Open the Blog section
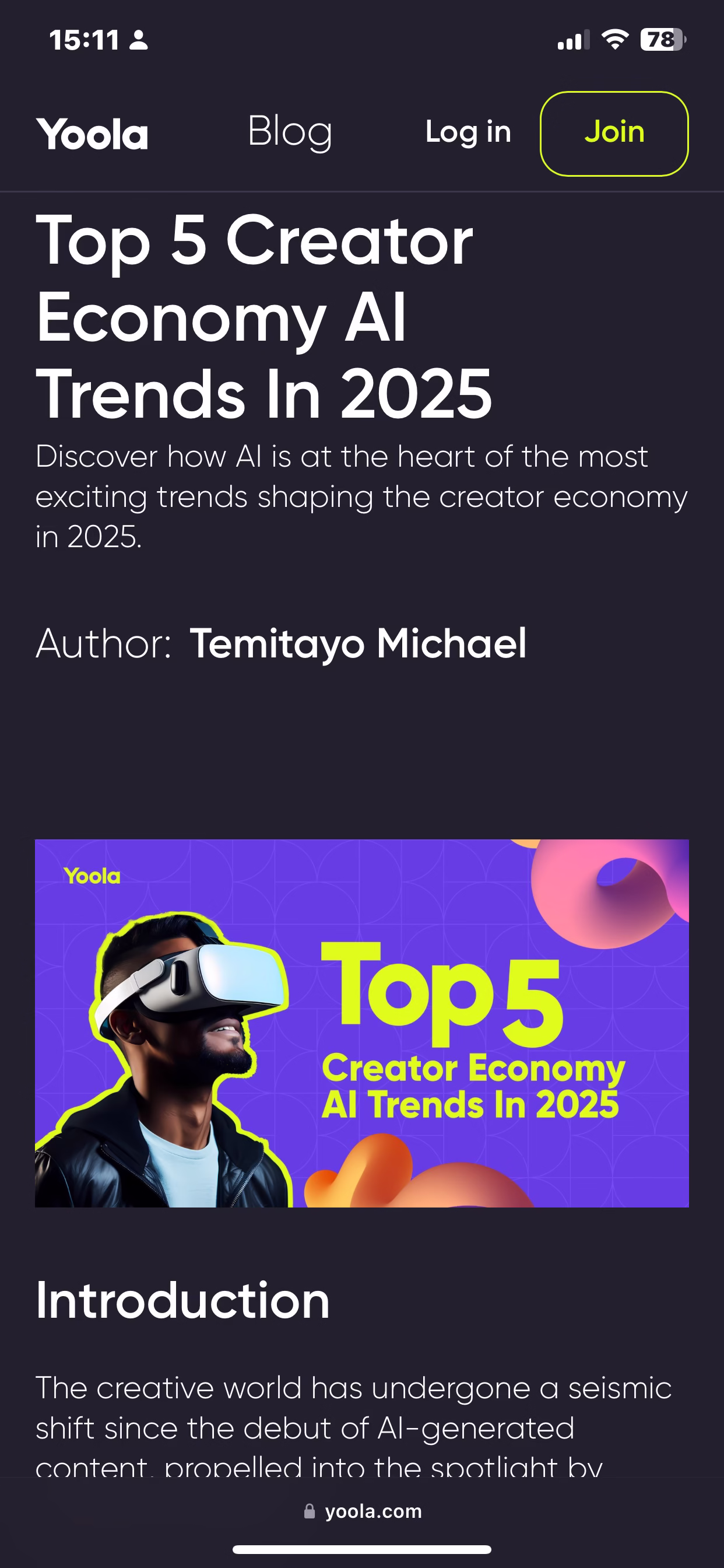This screenshot has height=1568, width=724. (290, 131)
